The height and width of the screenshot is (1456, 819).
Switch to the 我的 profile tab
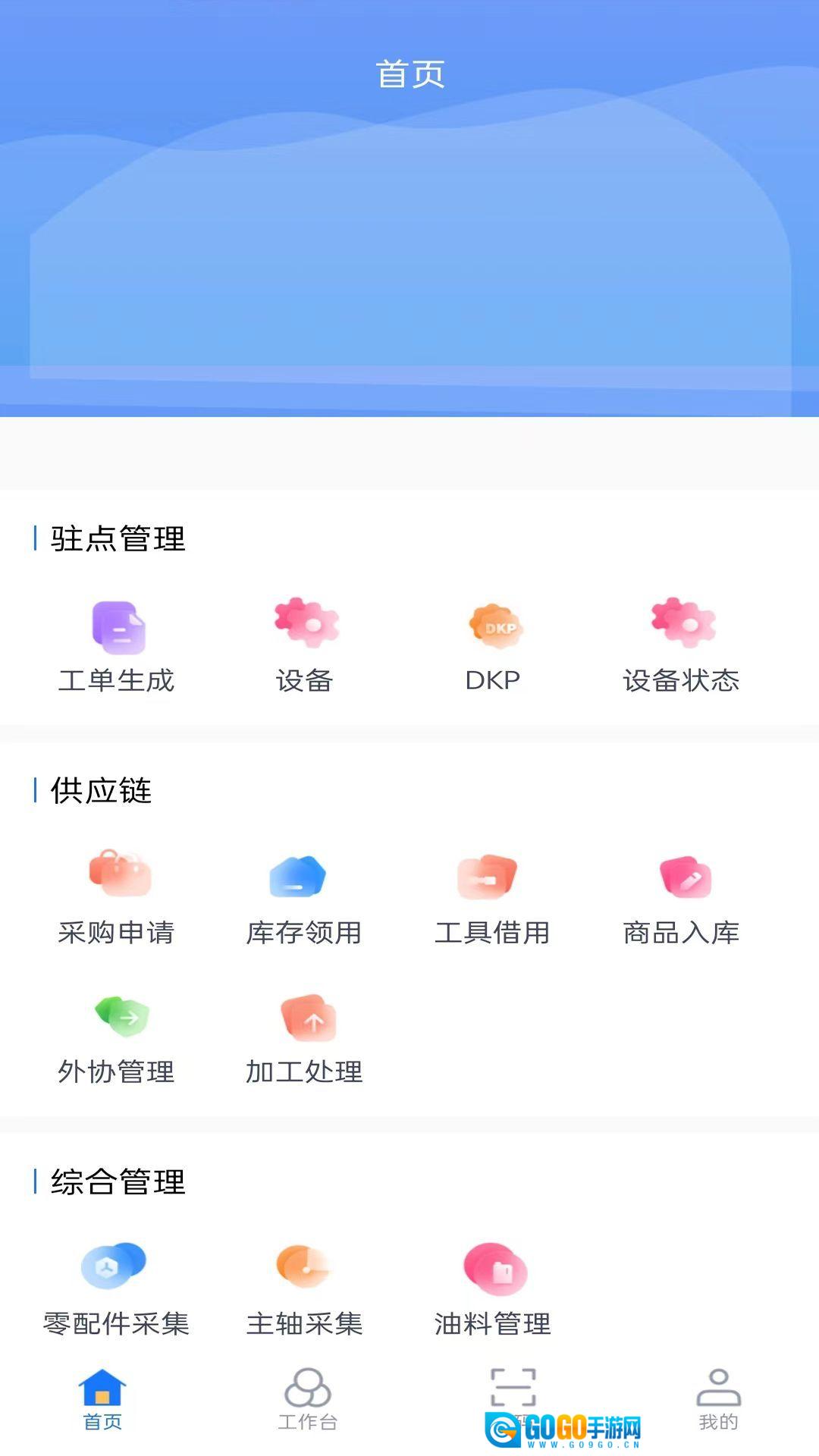tap(718, 1400)
